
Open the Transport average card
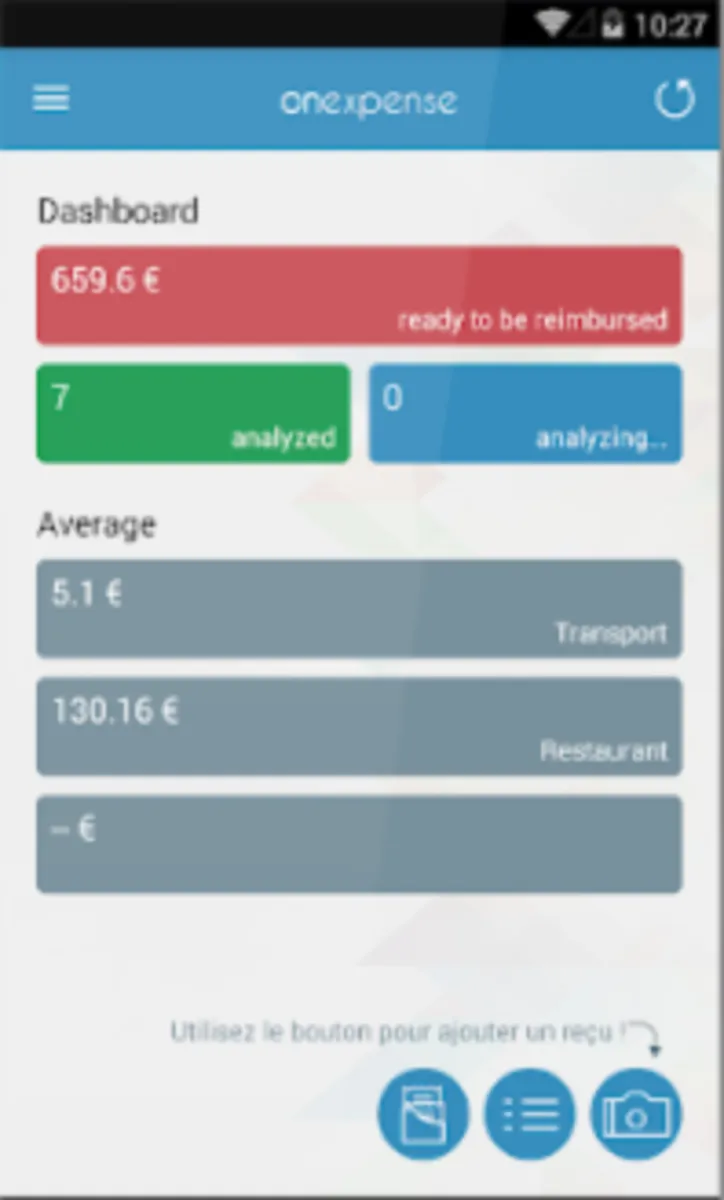359,608
